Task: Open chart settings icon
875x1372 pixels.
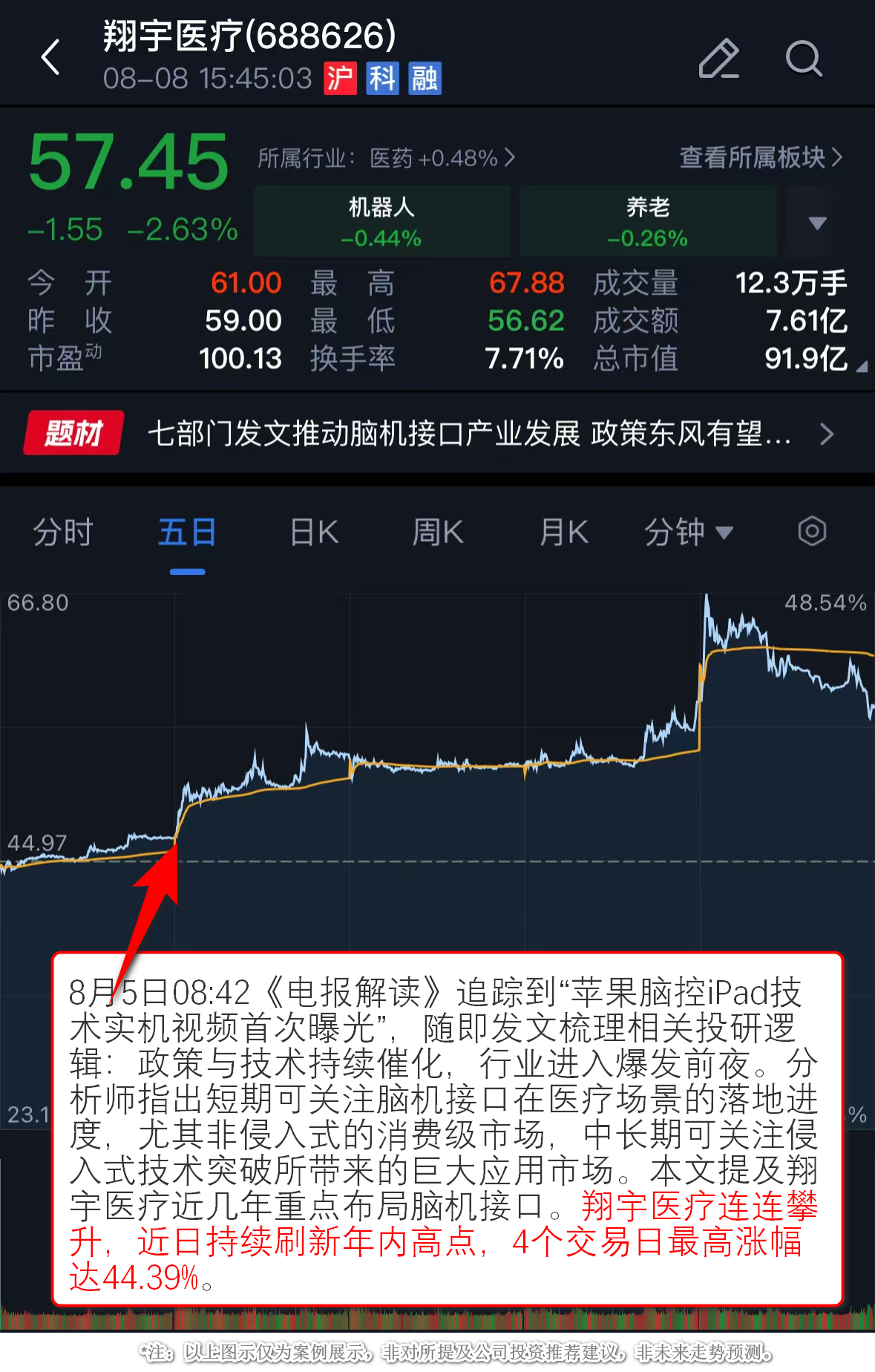Action: (x=812, y=531)
